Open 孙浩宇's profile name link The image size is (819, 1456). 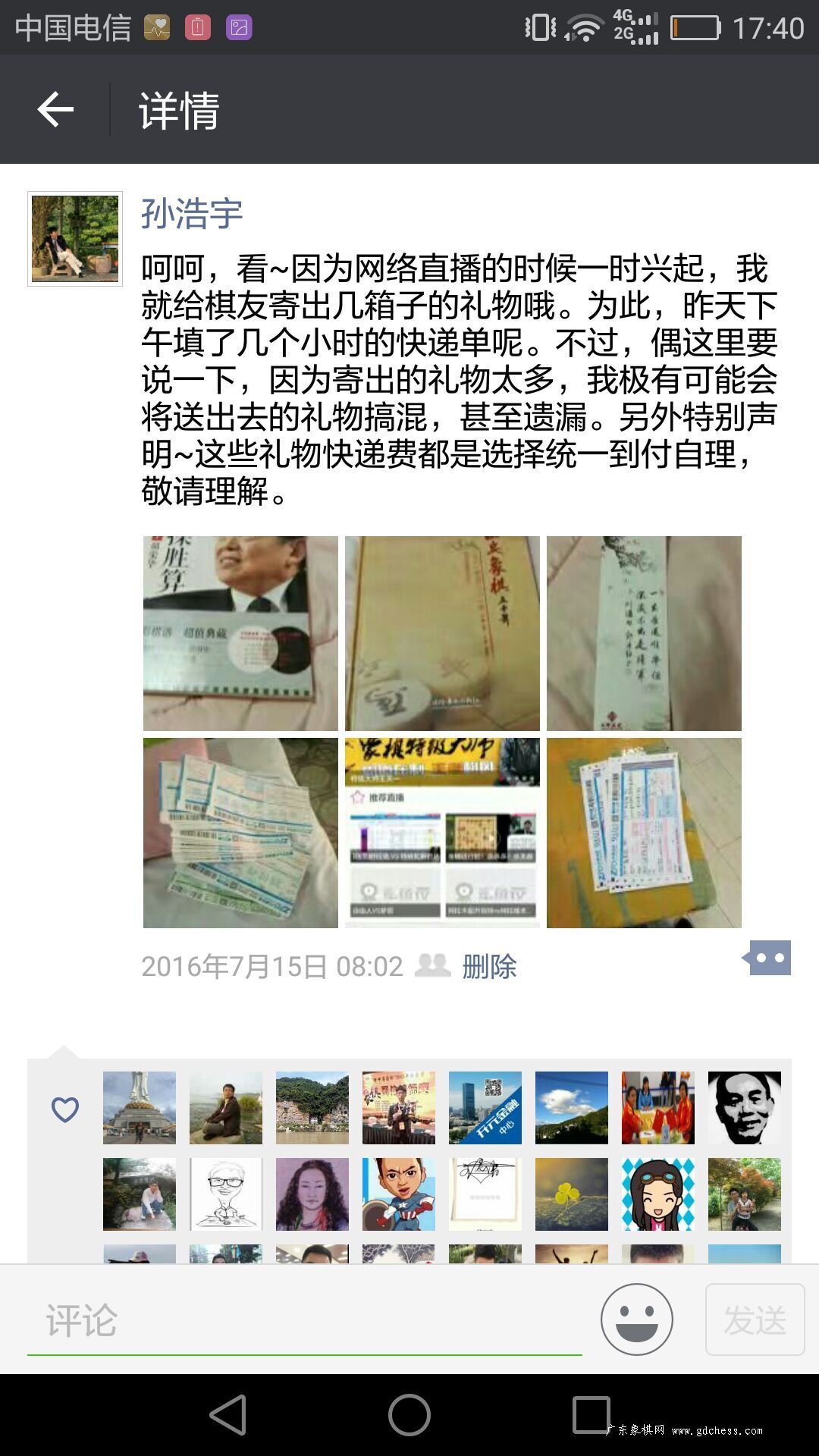coord(192,214)
